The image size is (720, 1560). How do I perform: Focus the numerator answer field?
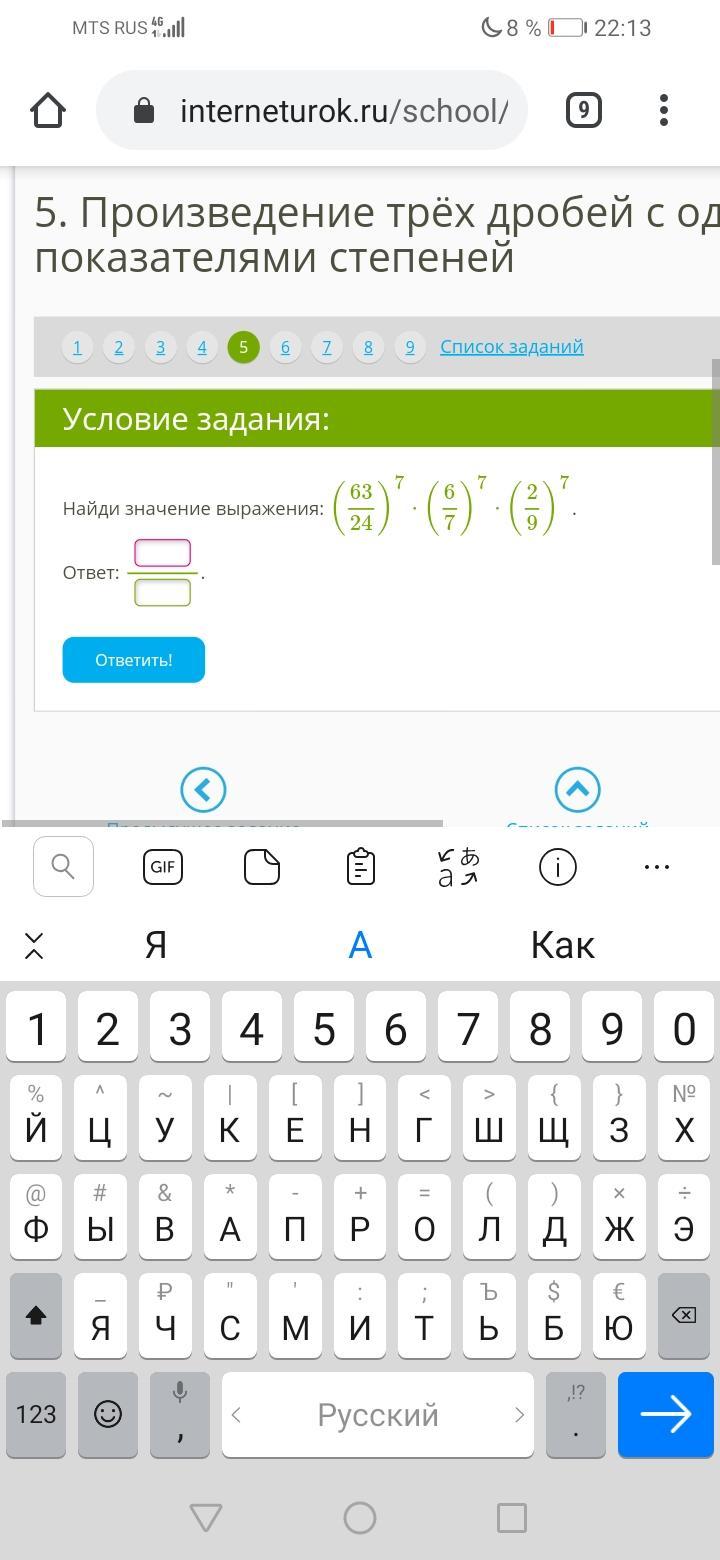click(162, 553)
